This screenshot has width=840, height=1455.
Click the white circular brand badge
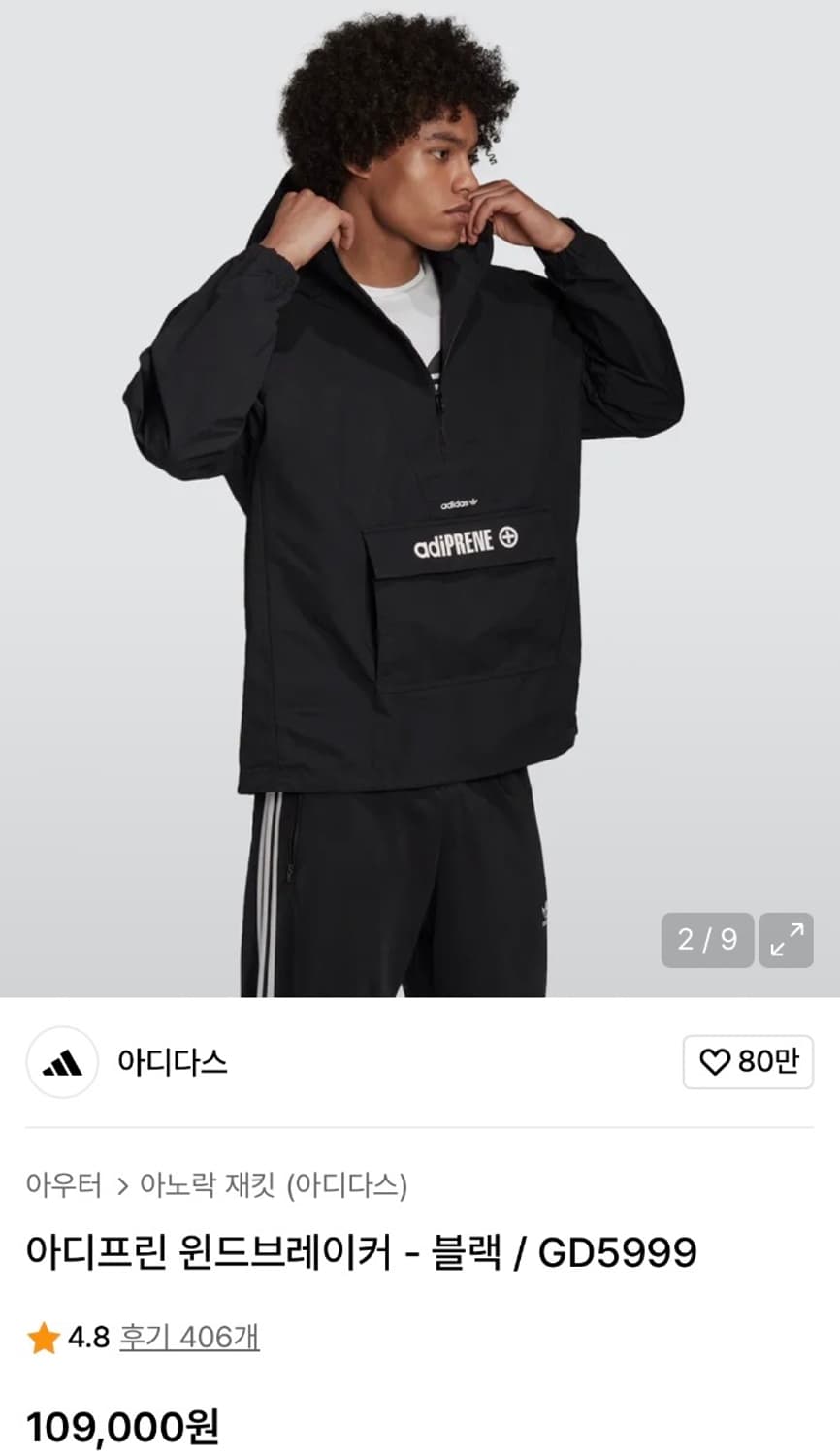click(x=61, y=1063)
